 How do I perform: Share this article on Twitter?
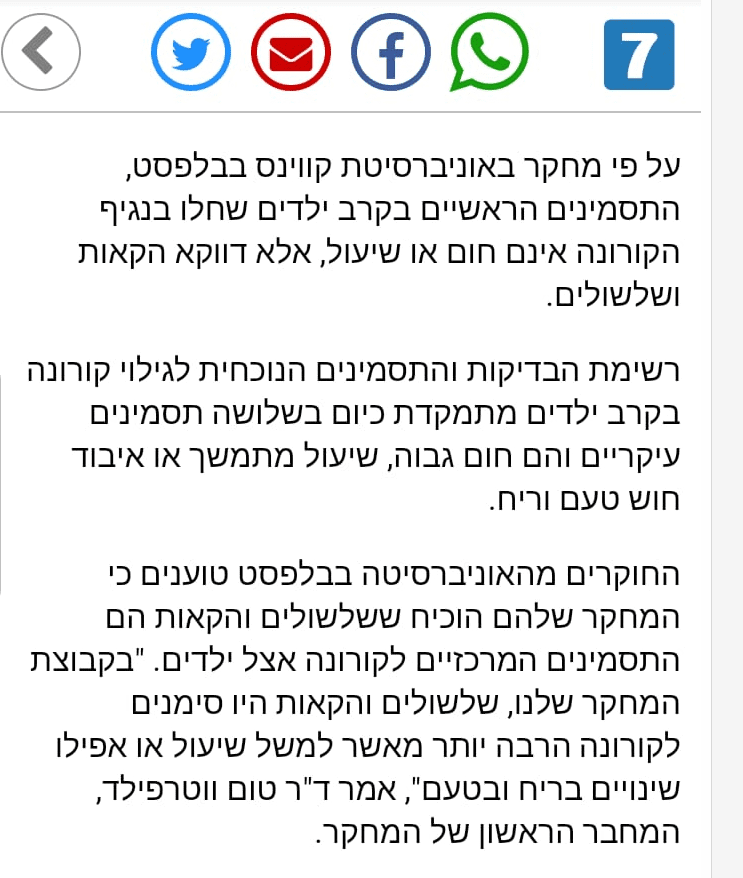[x=191, y=54]
